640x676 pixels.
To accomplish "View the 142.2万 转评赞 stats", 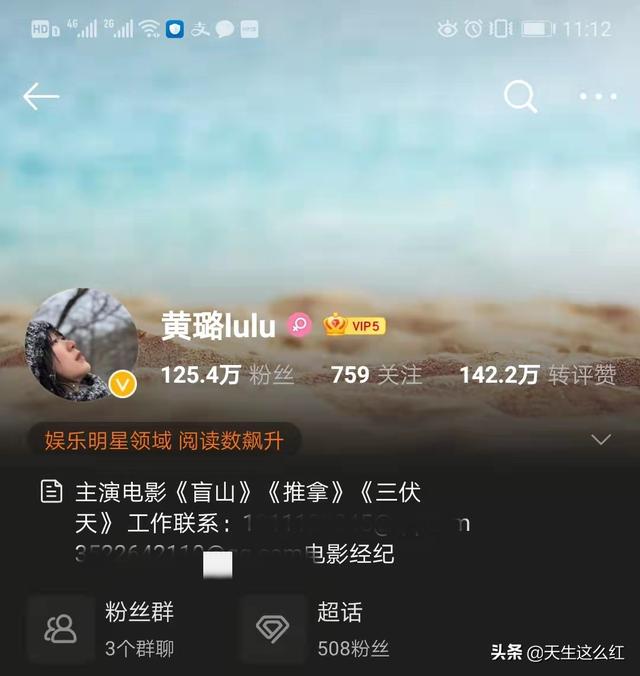I will tap(537, 376).
